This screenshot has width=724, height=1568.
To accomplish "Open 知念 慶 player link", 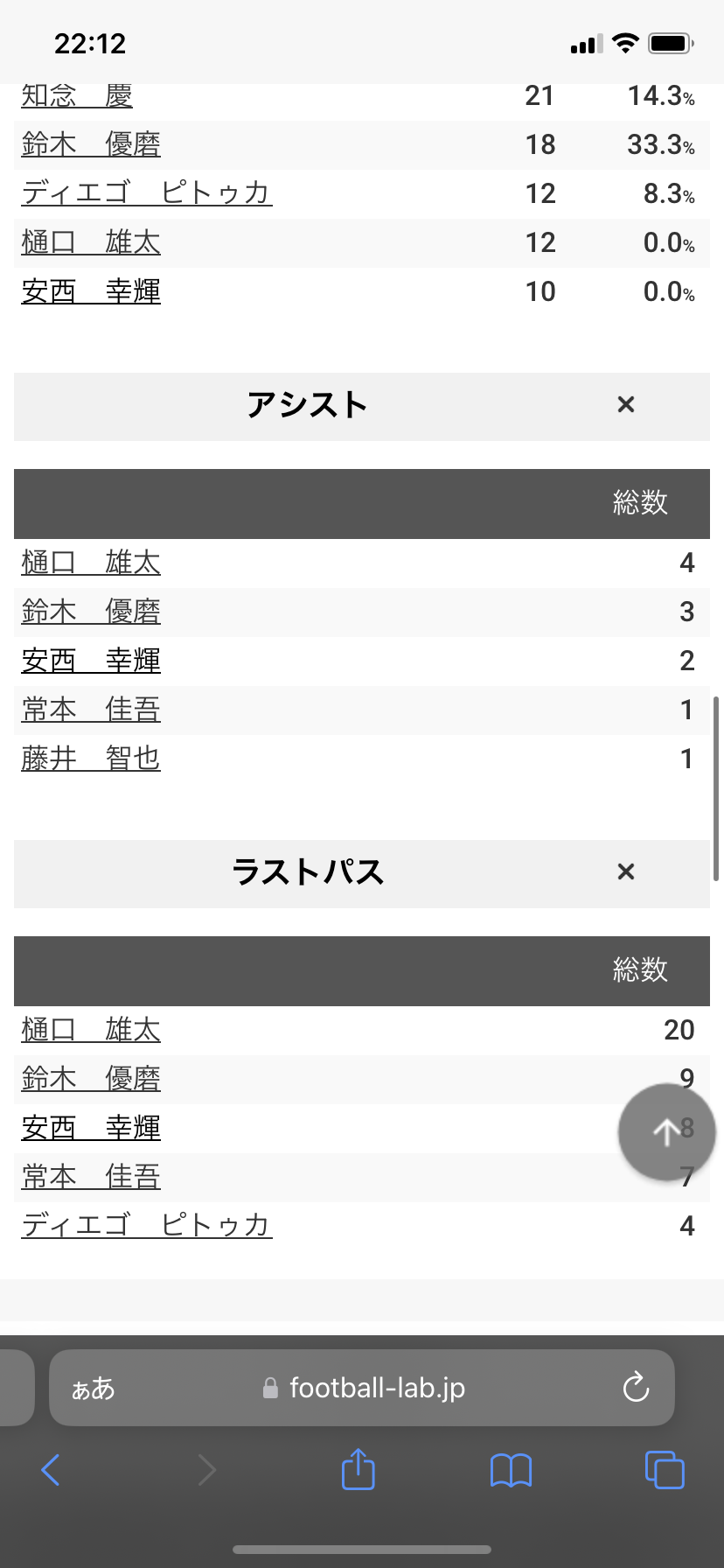I will pos(77,95).
